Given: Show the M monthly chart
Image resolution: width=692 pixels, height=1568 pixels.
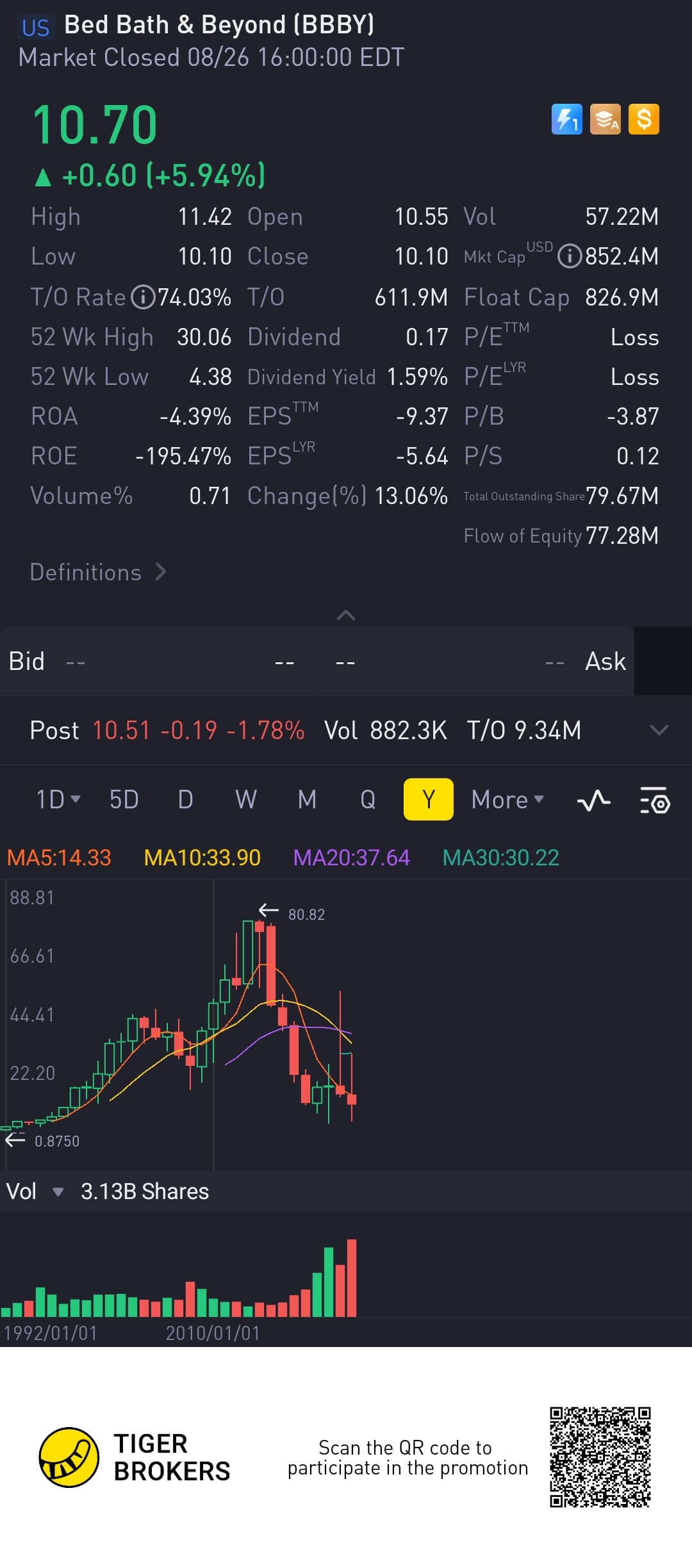Looking at the screenshot, I should pyautogui.click(x=307, y=799).
